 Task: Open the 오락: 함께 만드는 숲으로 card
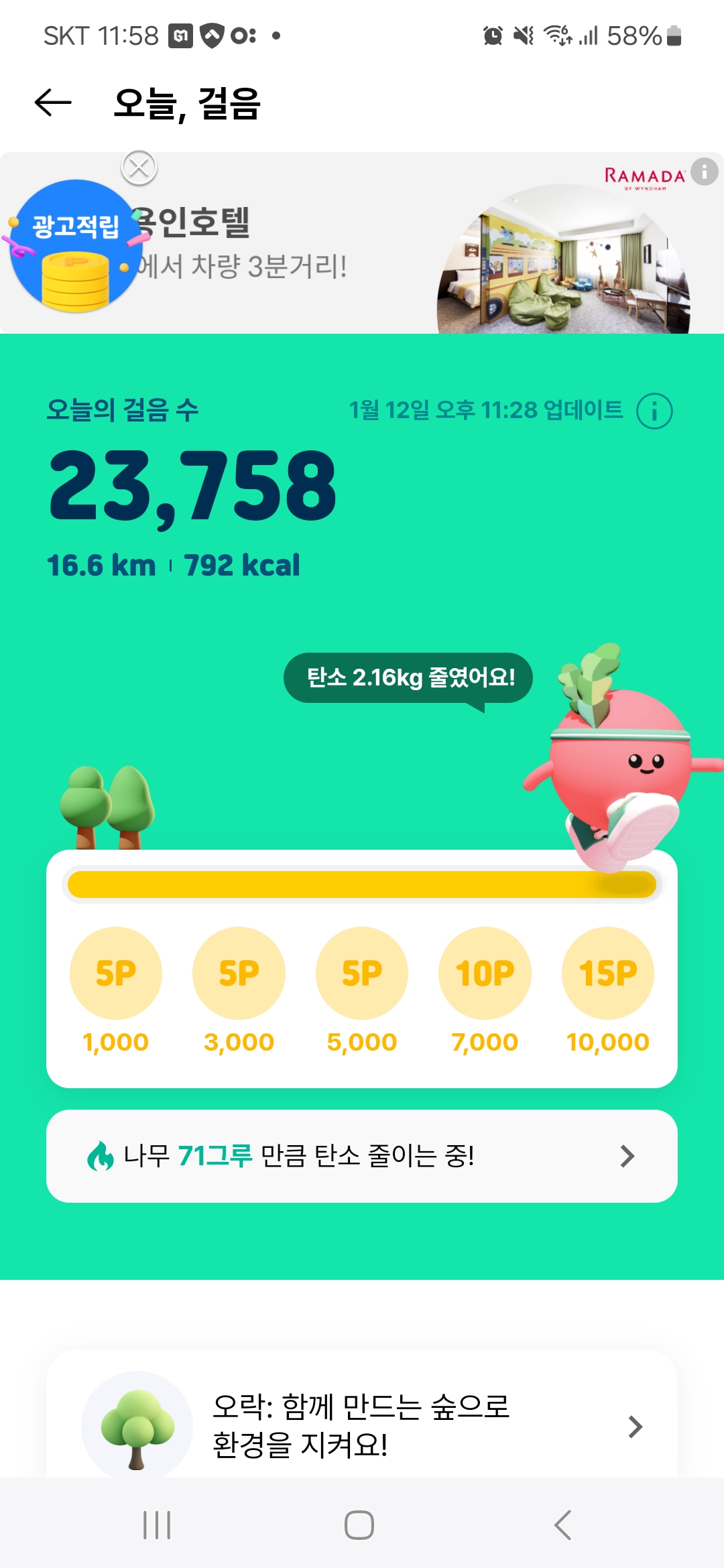click(x=362, y=1424)
